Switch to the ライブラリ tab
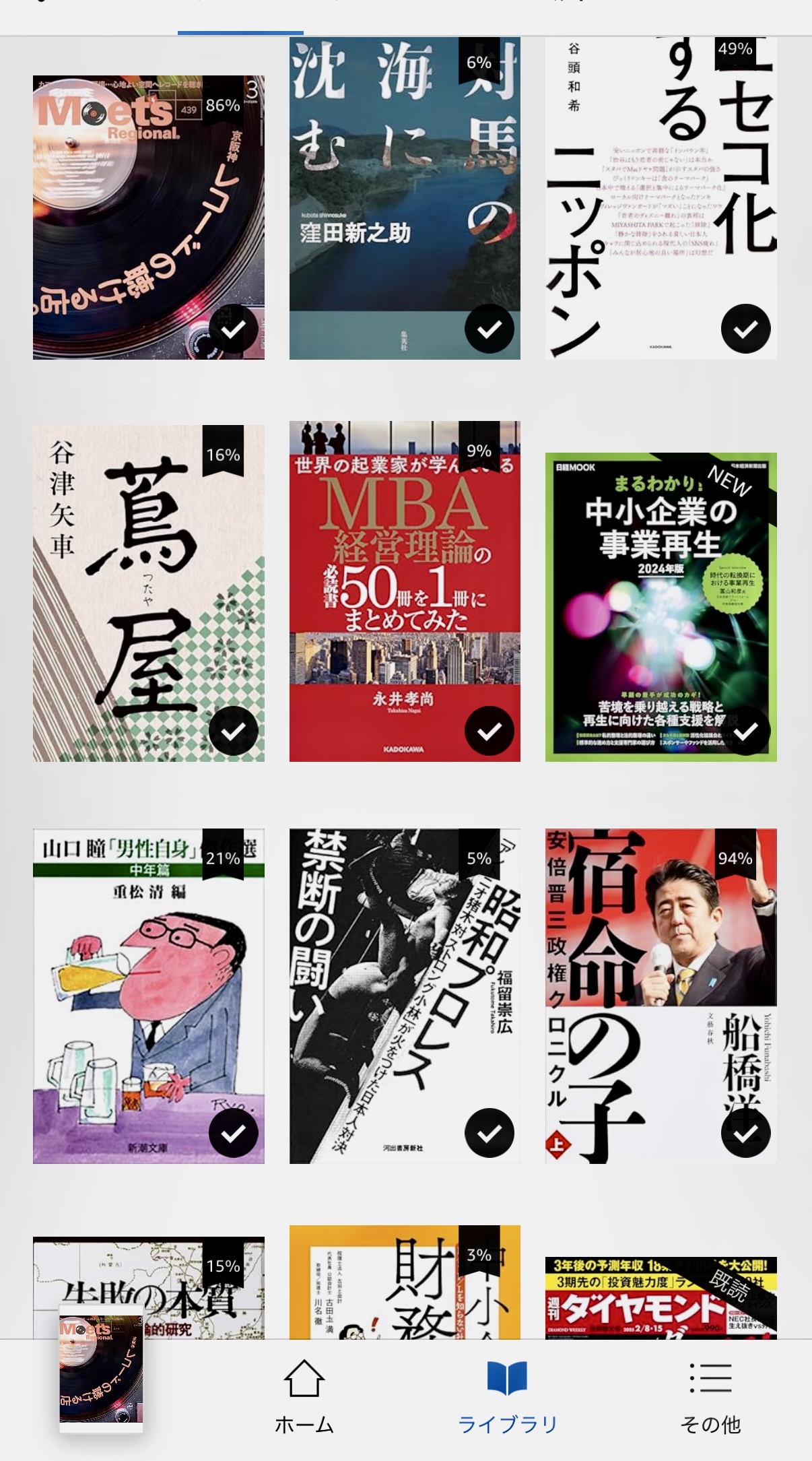 tap(508, 1396)
